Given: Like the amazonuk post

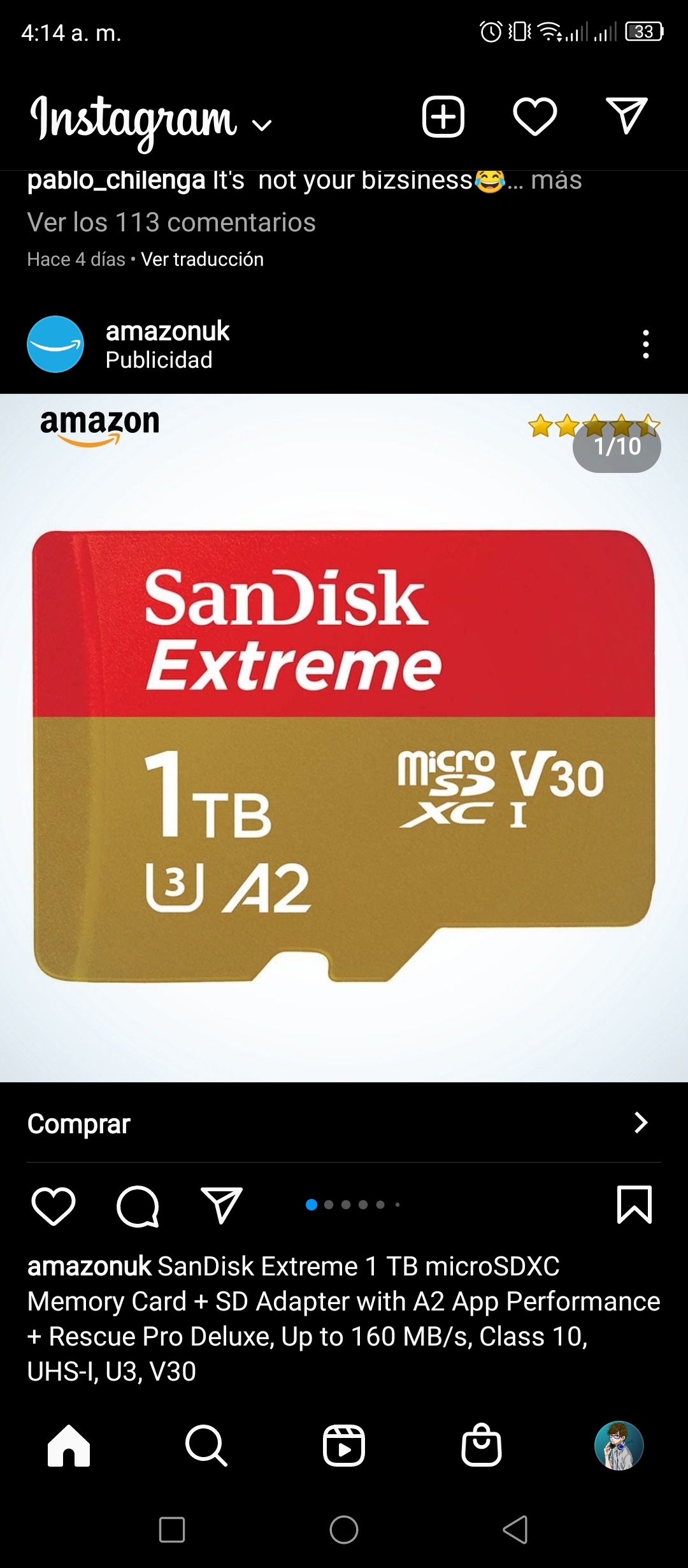Looking at the screenshot, I should (54, 1205).
